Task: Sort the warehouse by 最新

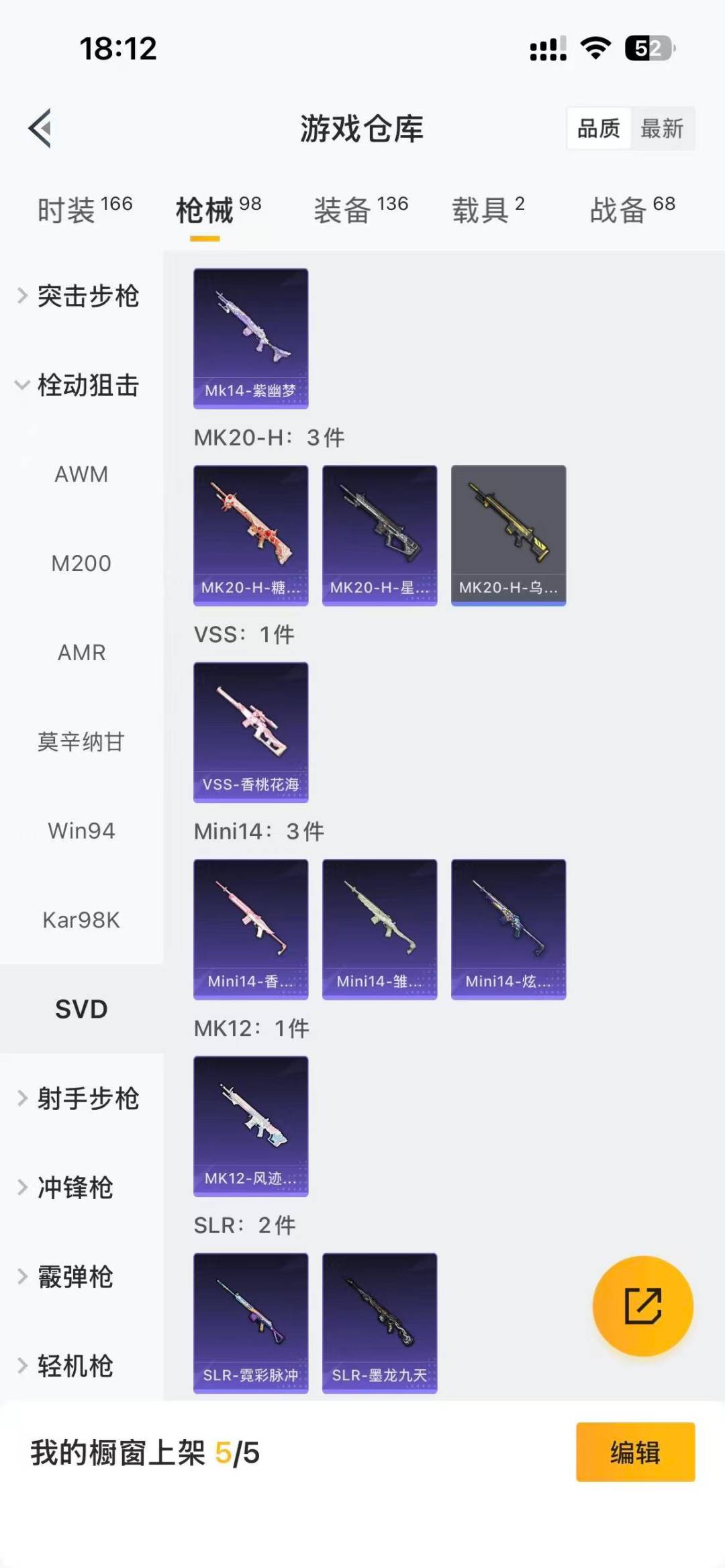Action: click(x=662, y=128)
